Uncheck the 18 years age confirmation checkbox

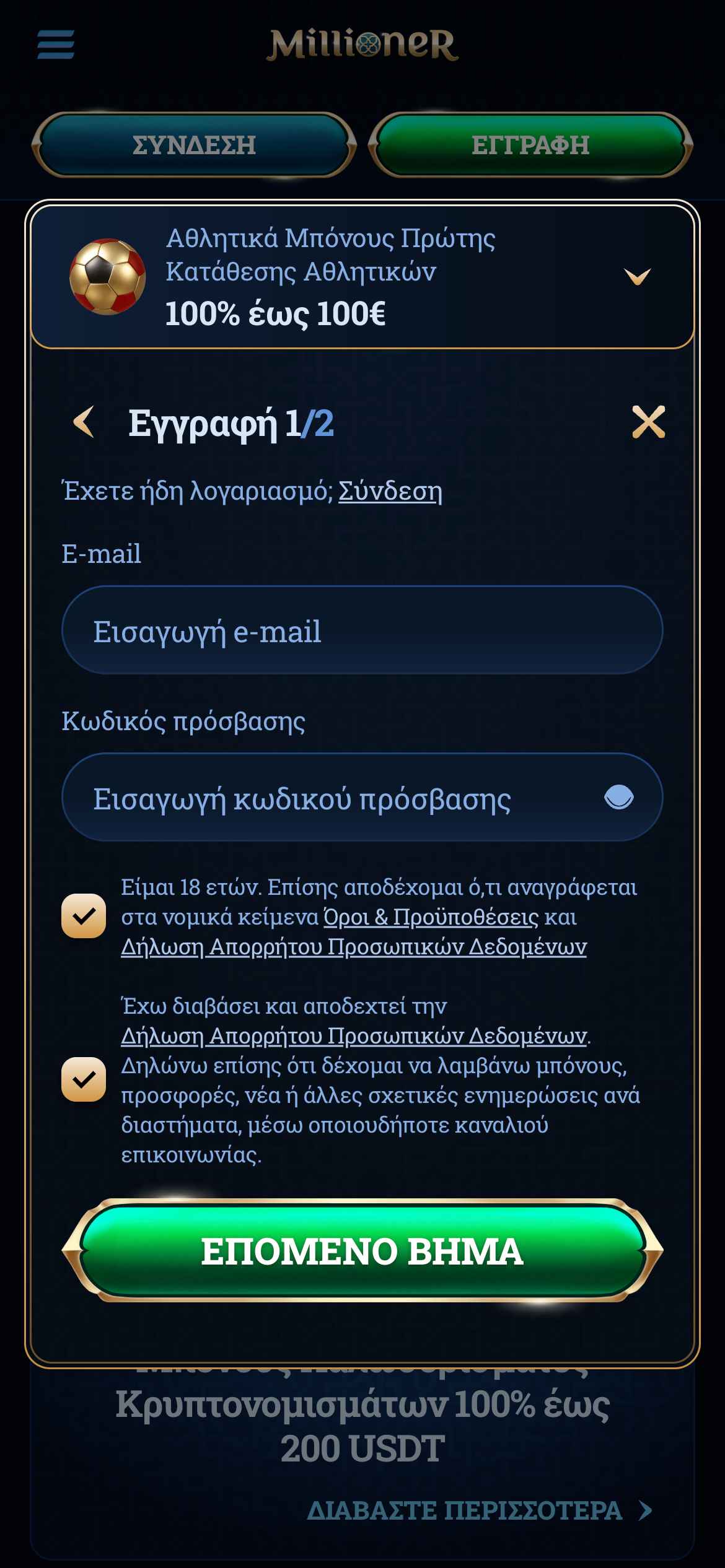pyautogui.click(x=84, y=915)
